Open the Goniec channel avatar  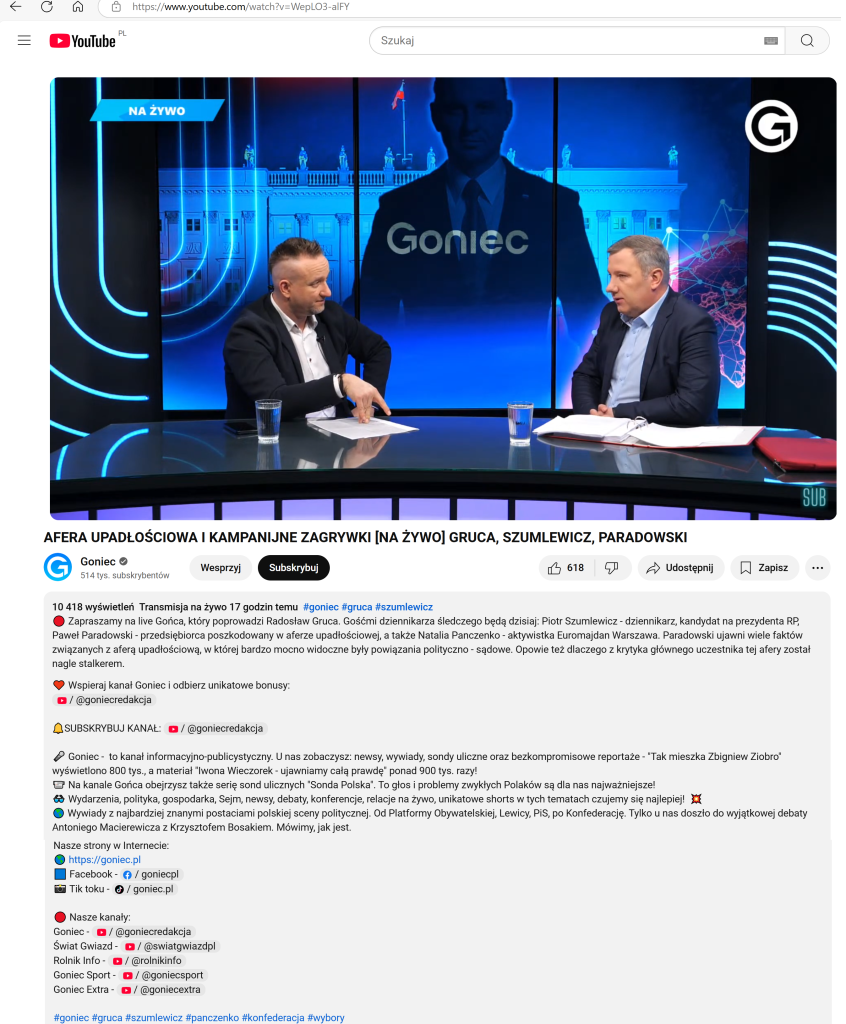tap(58, 567)
